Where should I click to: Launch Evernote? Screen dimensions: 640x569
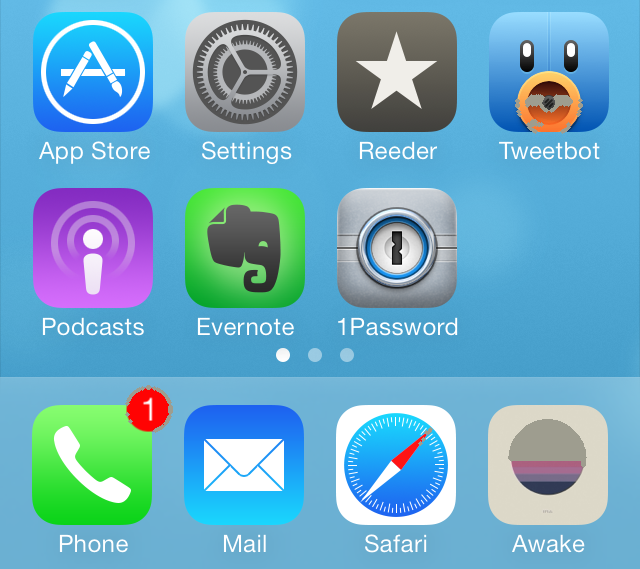coord(245,248)
